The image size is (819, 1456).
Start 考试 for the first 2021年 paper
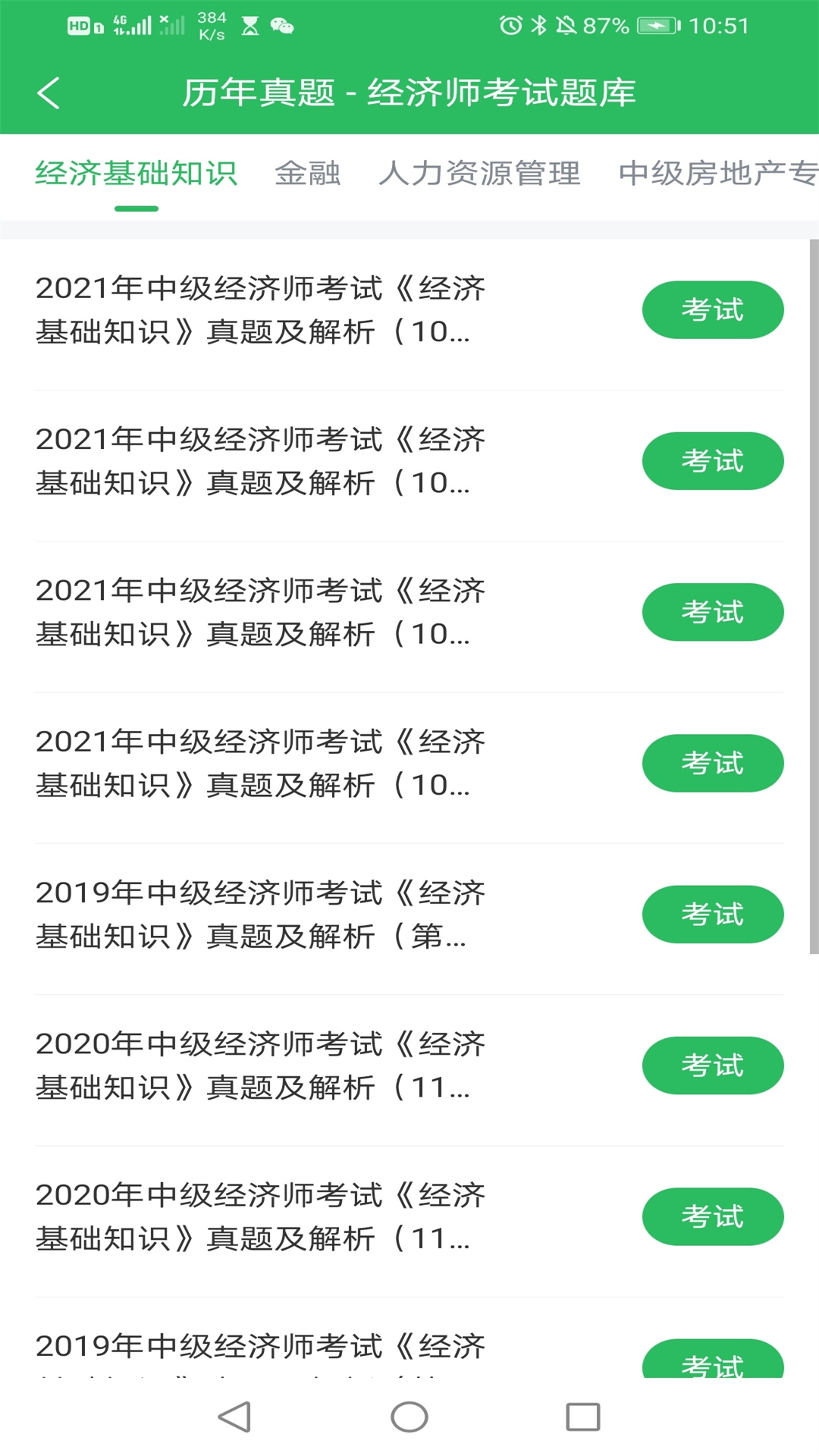713,310
